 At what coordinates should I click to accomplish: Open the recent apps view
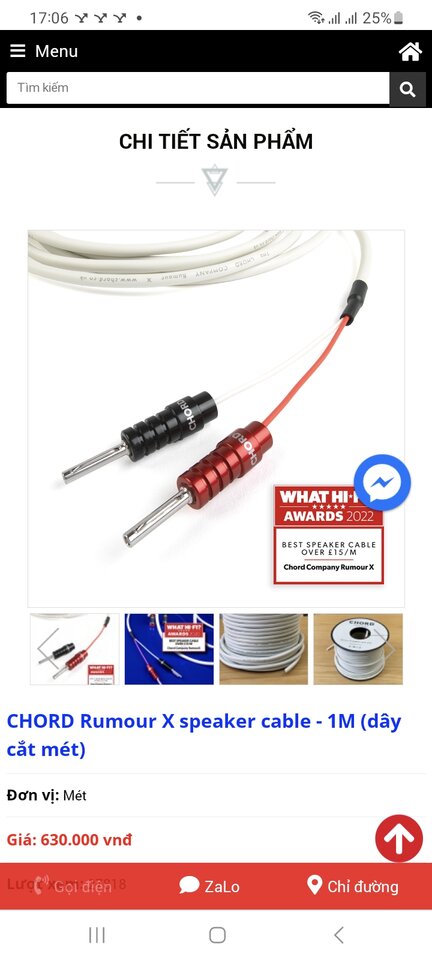coord(97,935)
